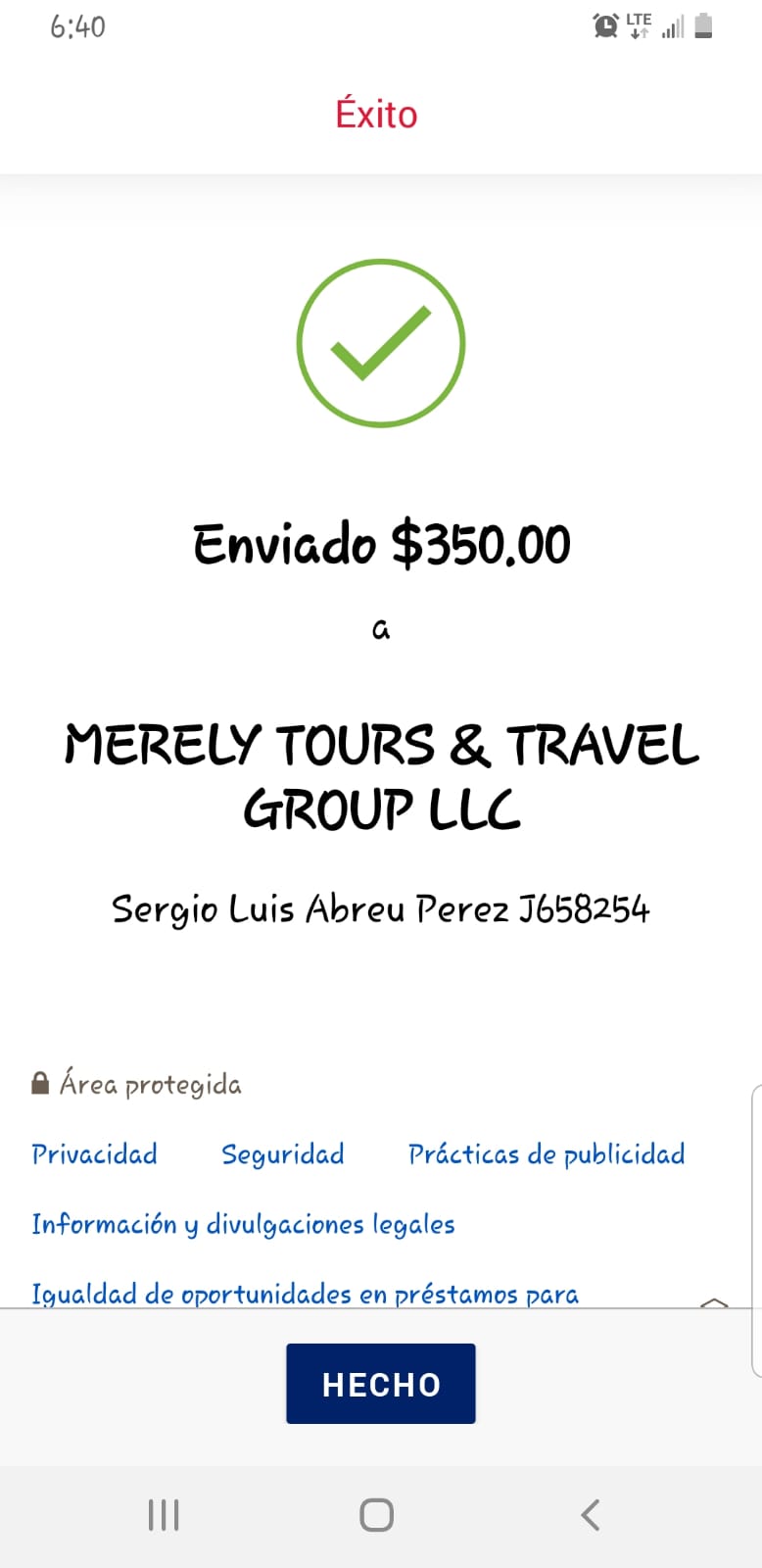The width and height of the screenshot is (762, 1568).
Task: Open Información y divulgaciones legales
Action: click(x=243, y=1225)
